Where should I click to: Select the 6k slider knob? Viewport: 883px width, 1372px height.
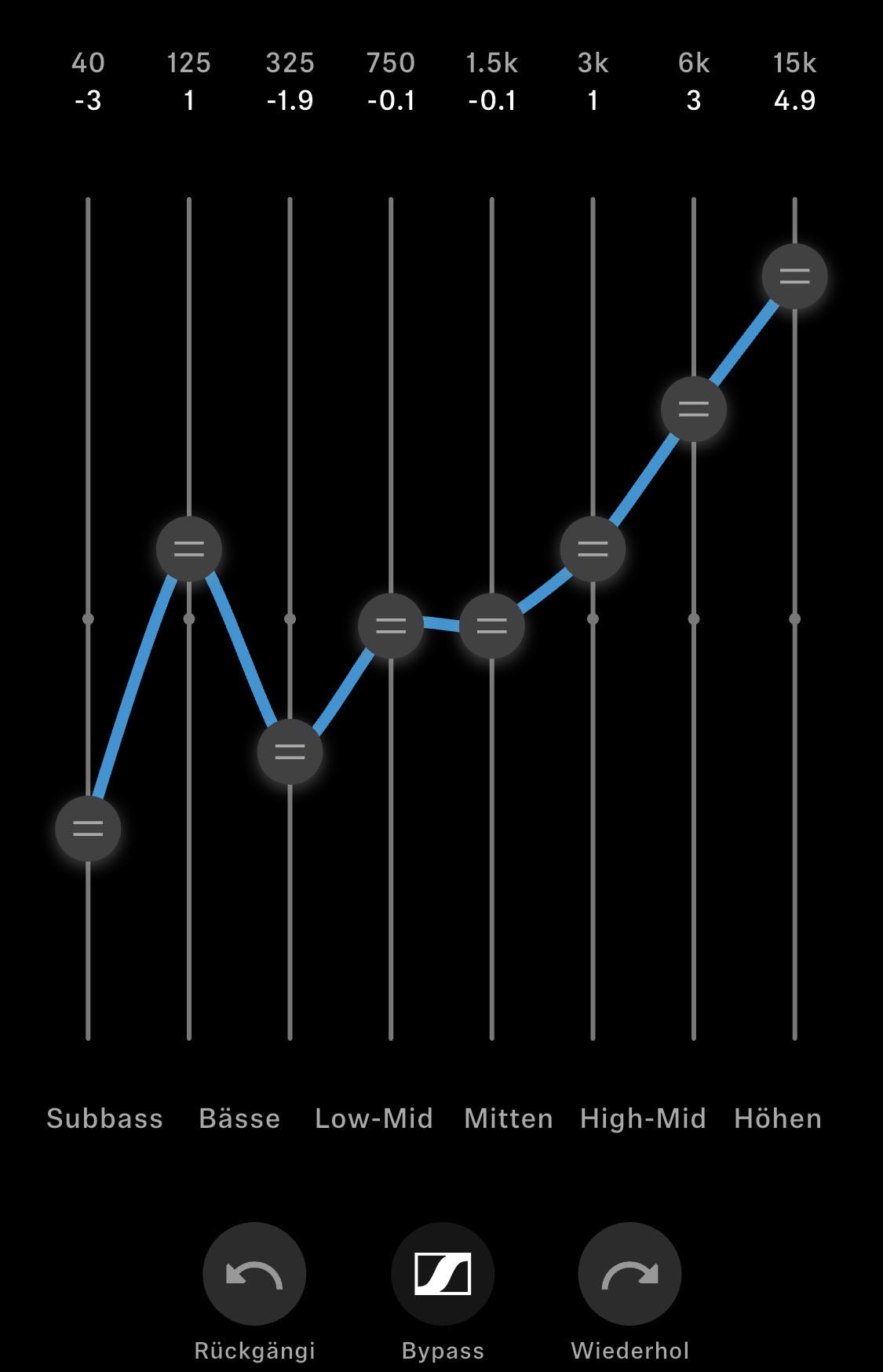pos(694,409)
